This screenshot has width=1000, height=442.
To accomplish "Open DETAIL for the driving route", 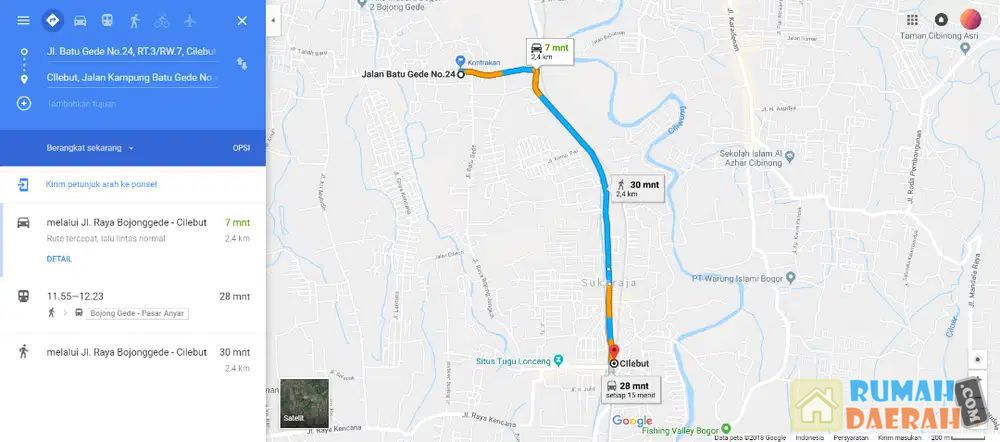I will click(59, 259).
